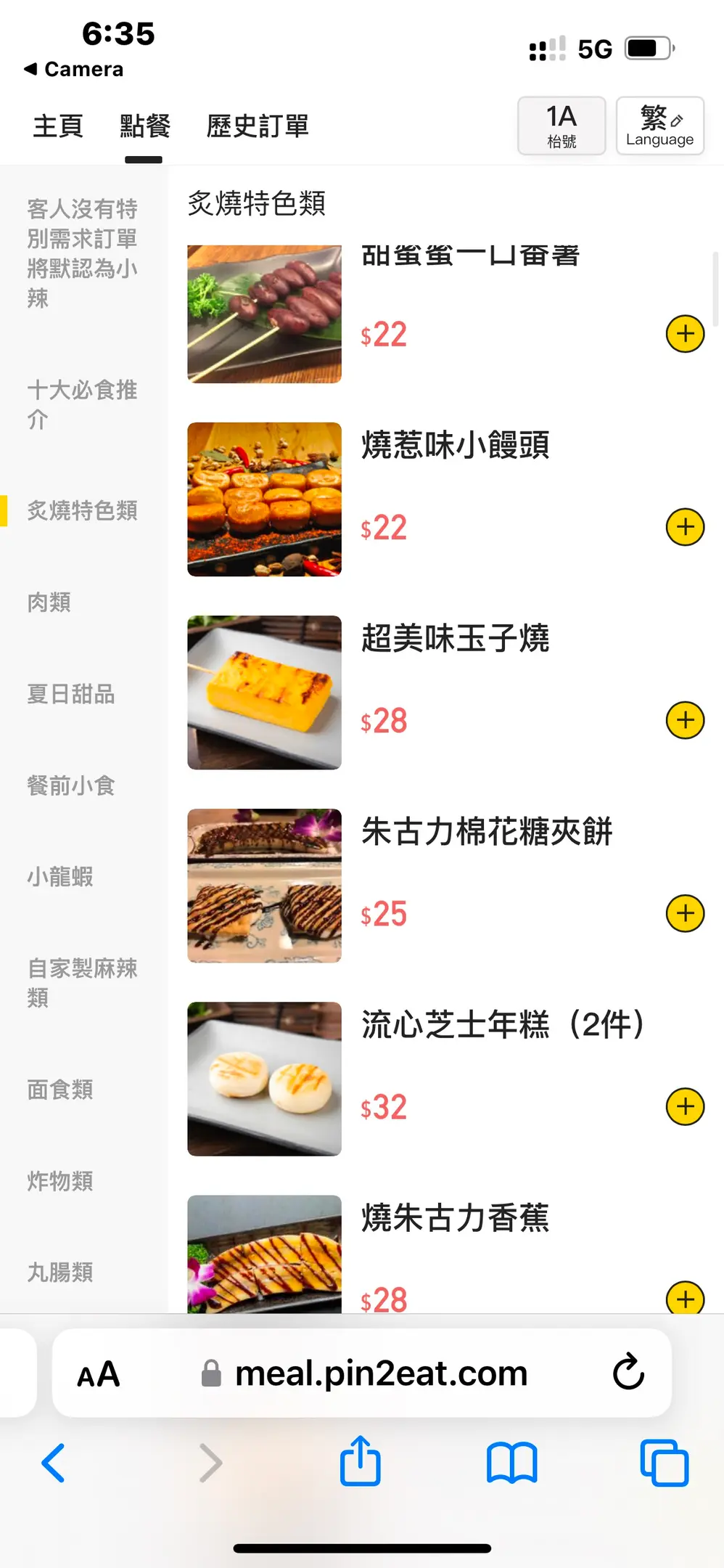Open the photo of 超美味玉子燒
The height and width of the screenshot is (1568, 724).
coord(264,693)
